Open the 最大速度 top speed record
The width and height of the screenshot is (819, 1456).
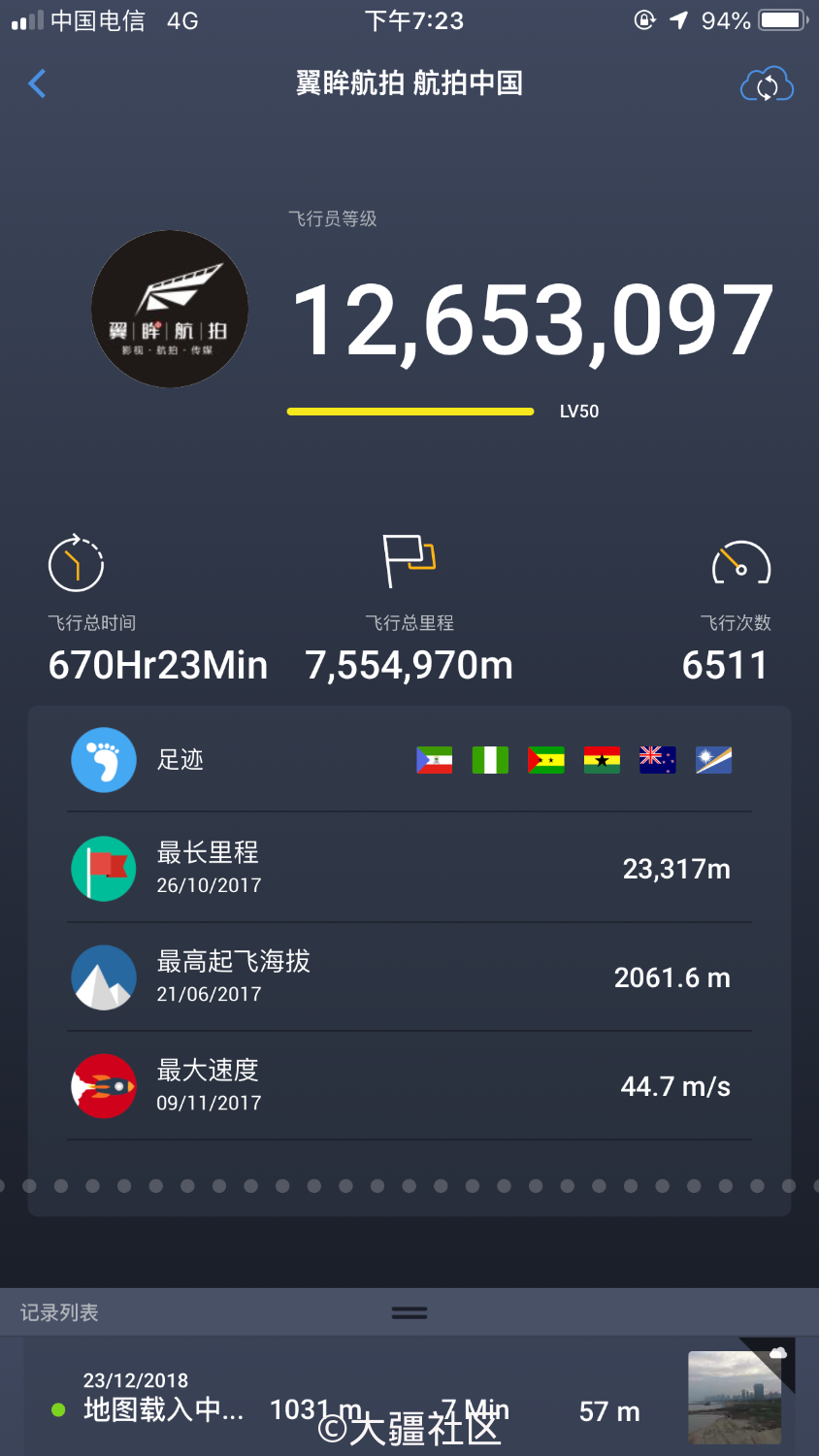click(x=408, y=1085)
